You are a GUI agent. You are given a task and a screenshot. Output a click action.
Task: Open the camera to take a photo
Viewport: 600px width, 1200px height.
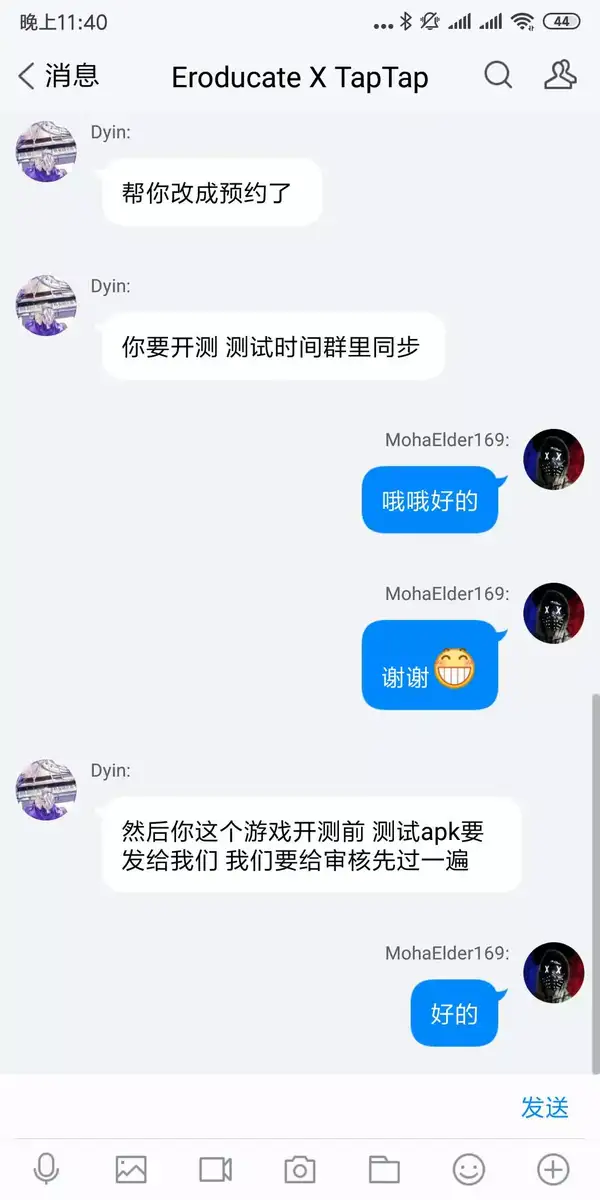point(299,1169)
